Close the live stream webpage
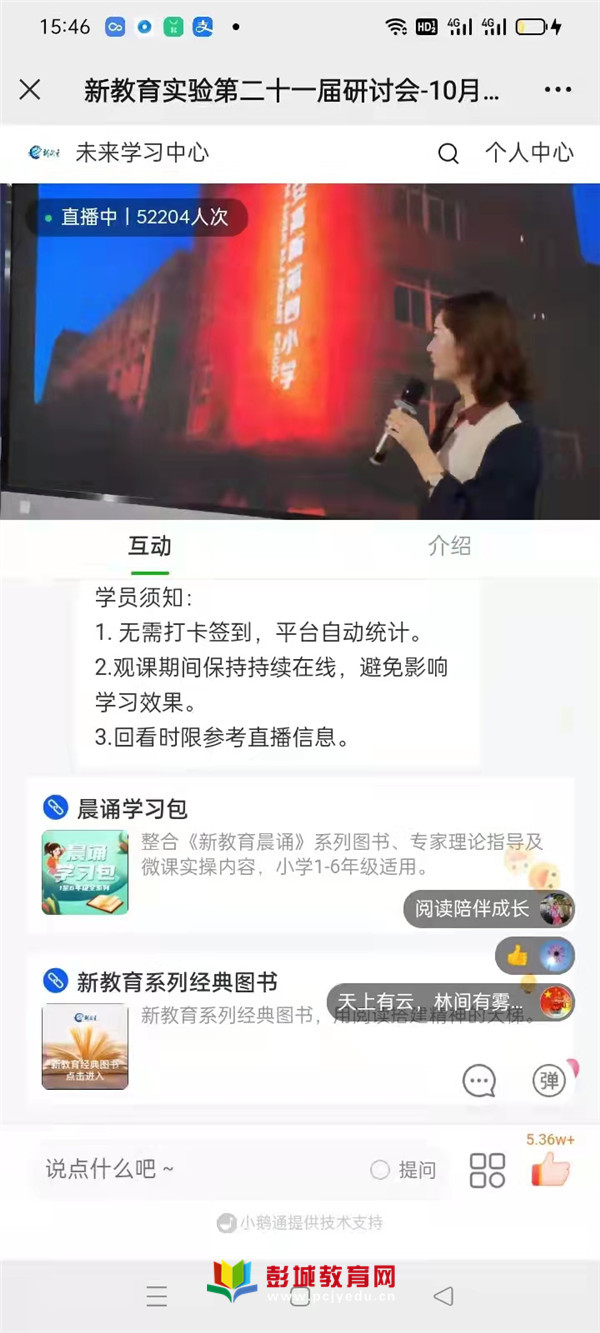The height and width of the screenshot is (1333, 600). point(30,90)
